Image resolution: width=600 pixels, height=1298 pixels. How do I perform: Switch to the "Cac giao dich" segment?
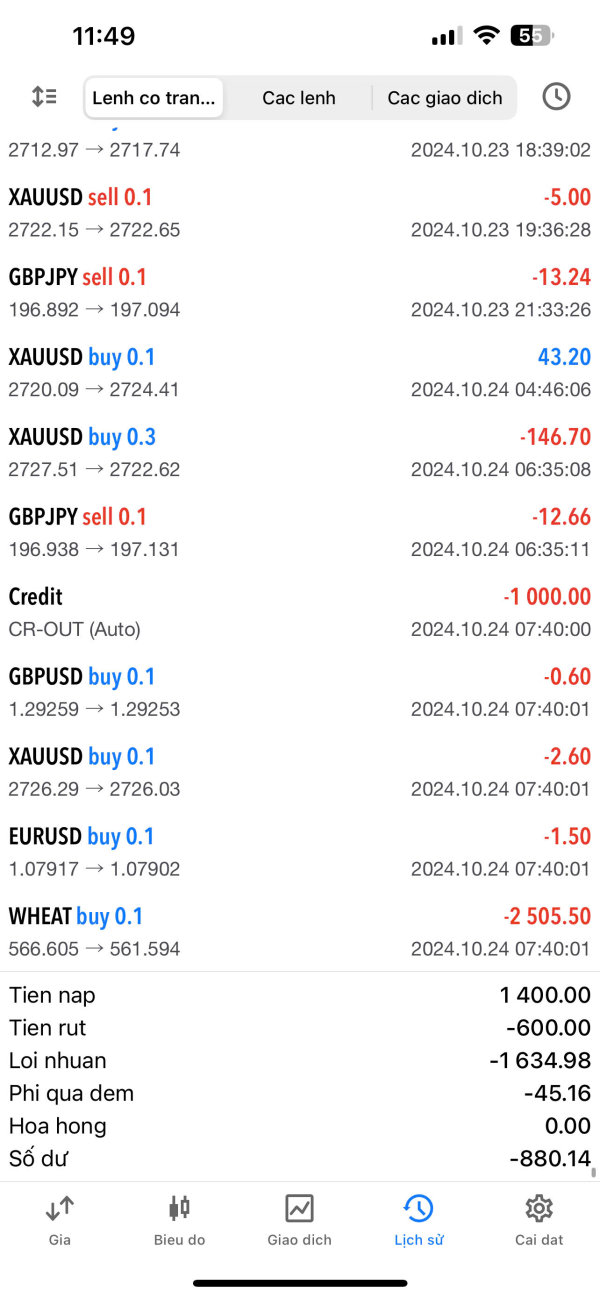click(445, 98)
